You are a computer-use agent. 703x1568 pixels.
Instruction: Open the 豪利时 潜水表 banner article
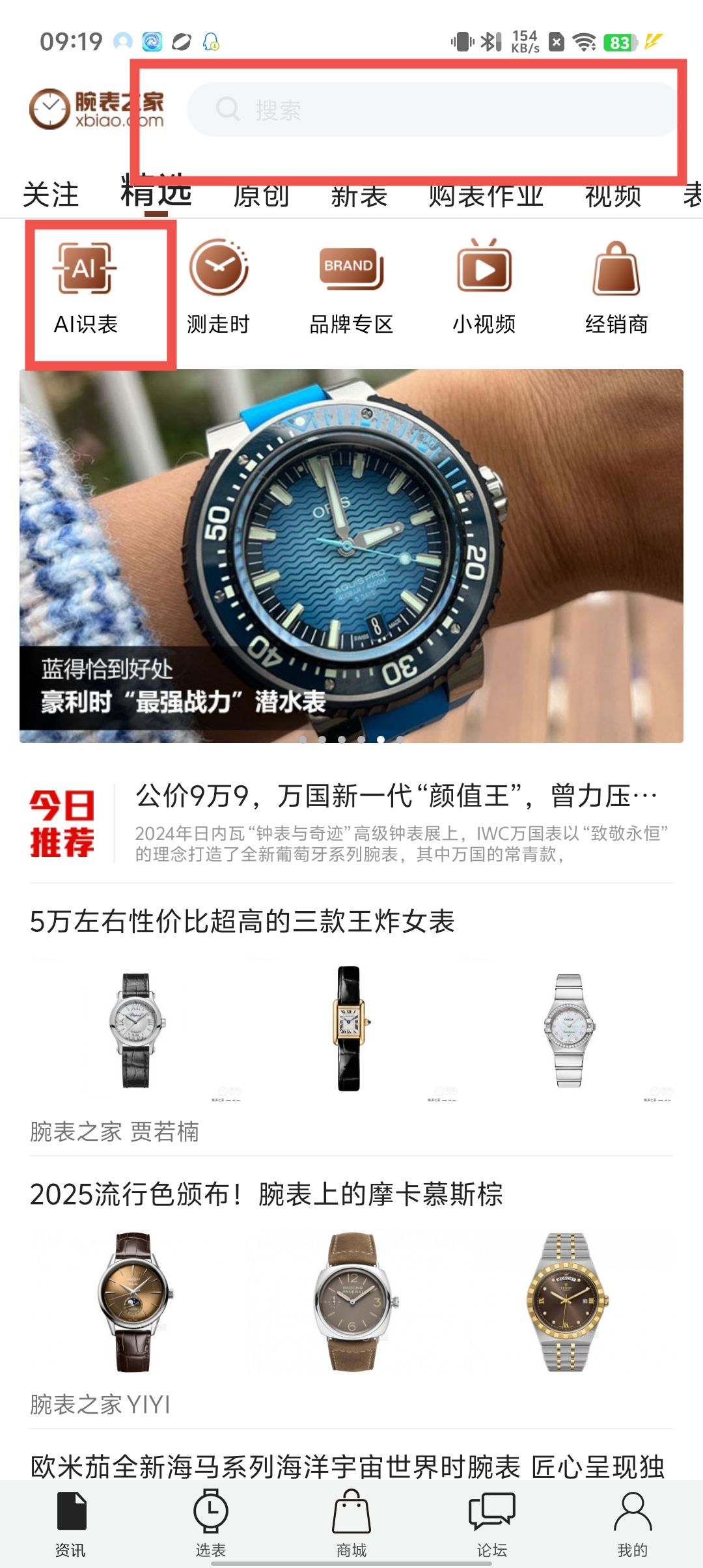pos(351,556)
